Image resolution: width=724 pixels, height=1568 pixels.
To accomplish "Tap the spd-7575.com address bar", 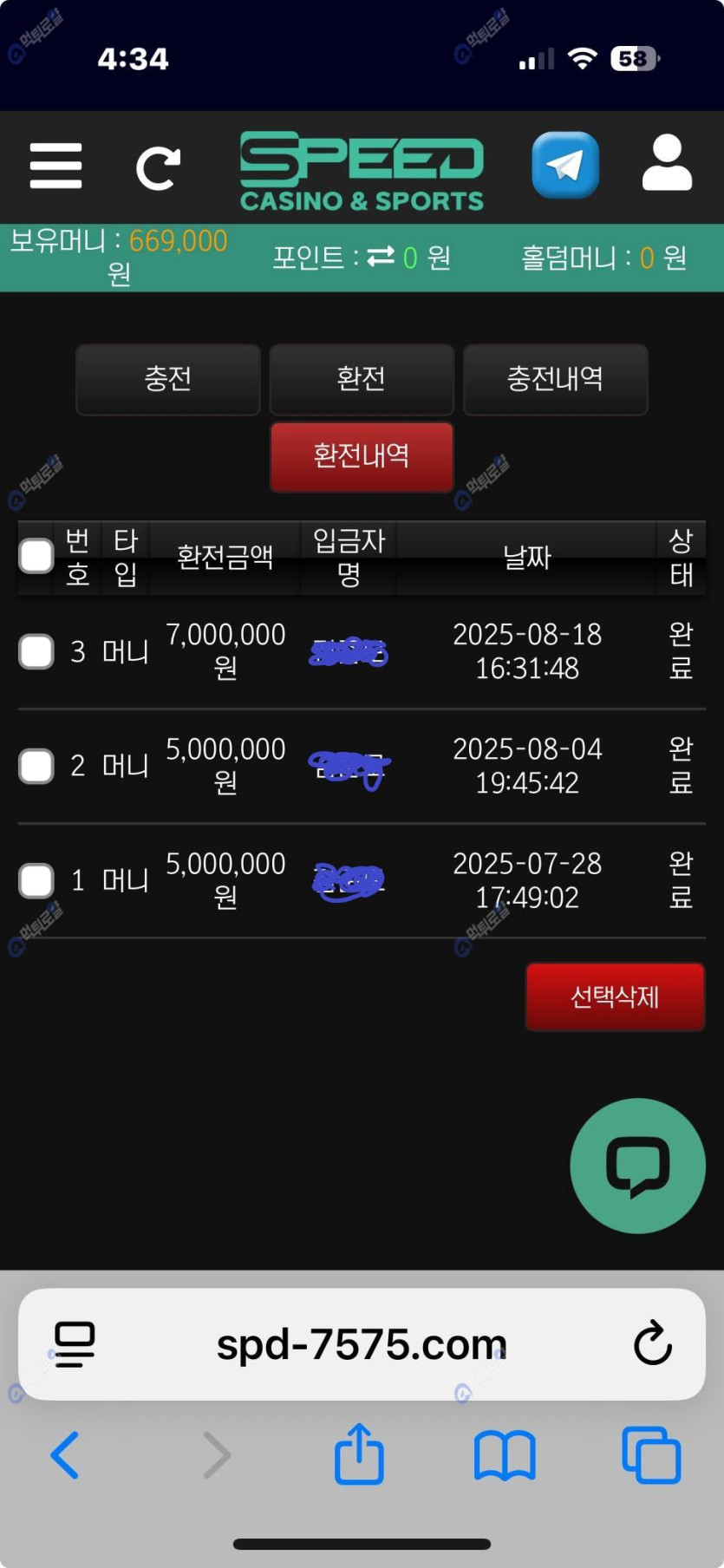I will coord(362,1344).
